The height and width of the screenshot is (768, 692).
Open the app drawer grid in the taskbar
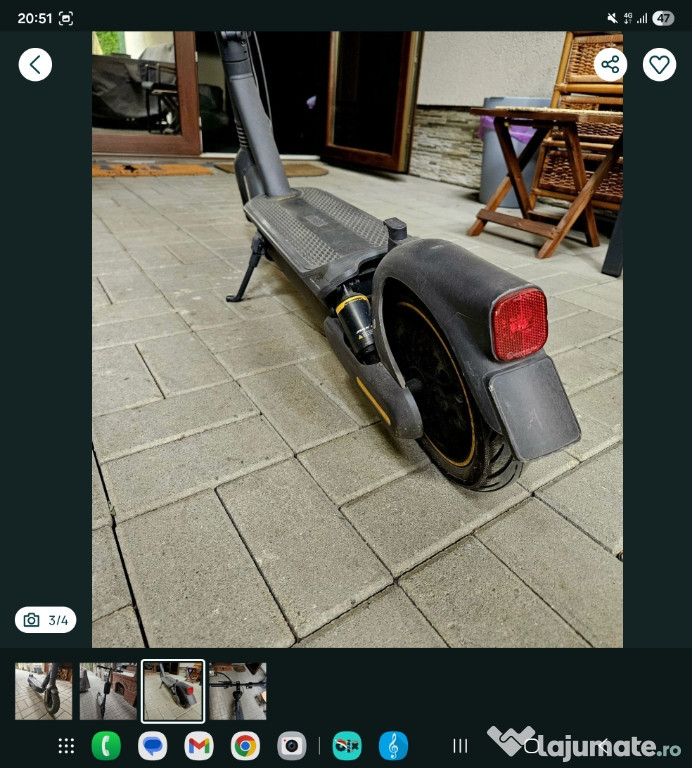click(x=66, y=746)
